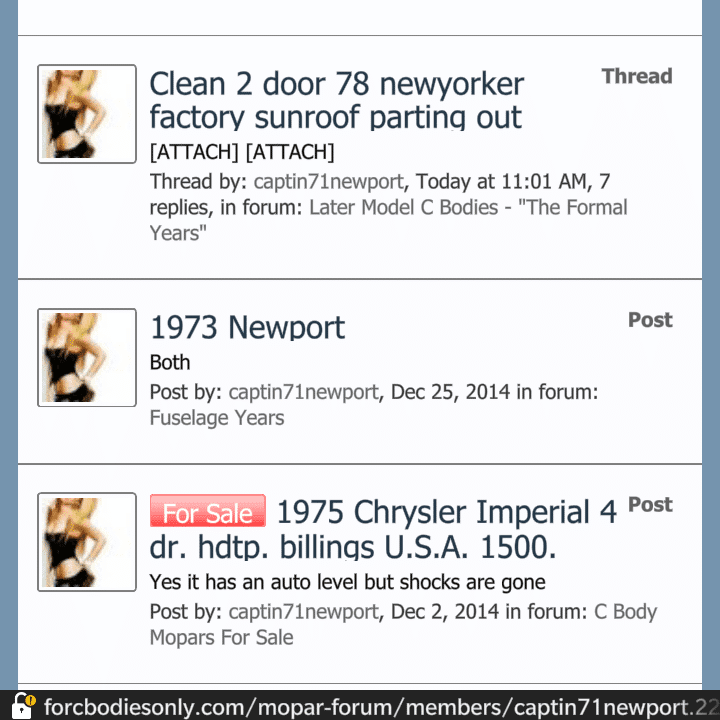Tap avatar beside the newyorker thread
Screen dimensions: 720x720
(87, 114)
